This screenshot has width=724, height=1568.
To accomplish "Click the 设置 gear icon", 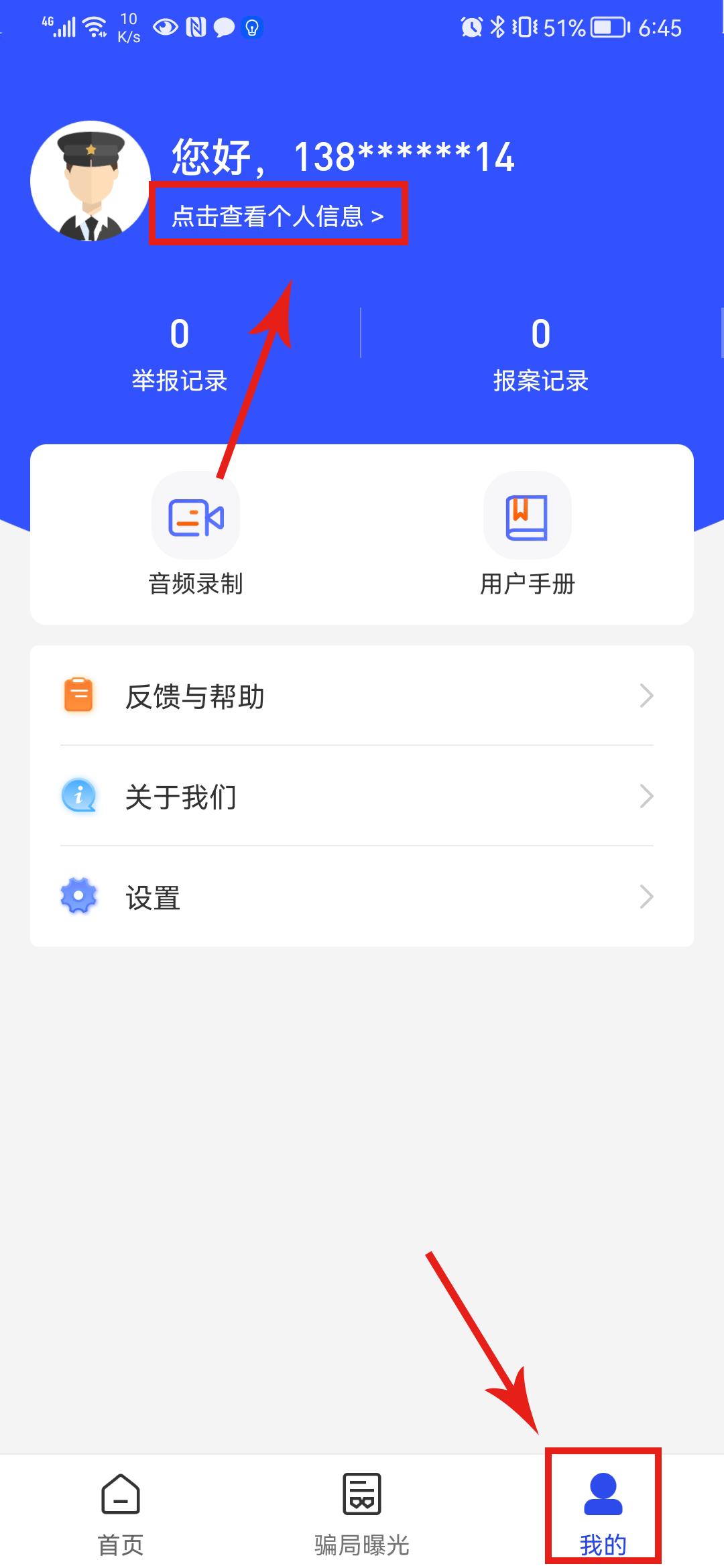I will 77,896.
